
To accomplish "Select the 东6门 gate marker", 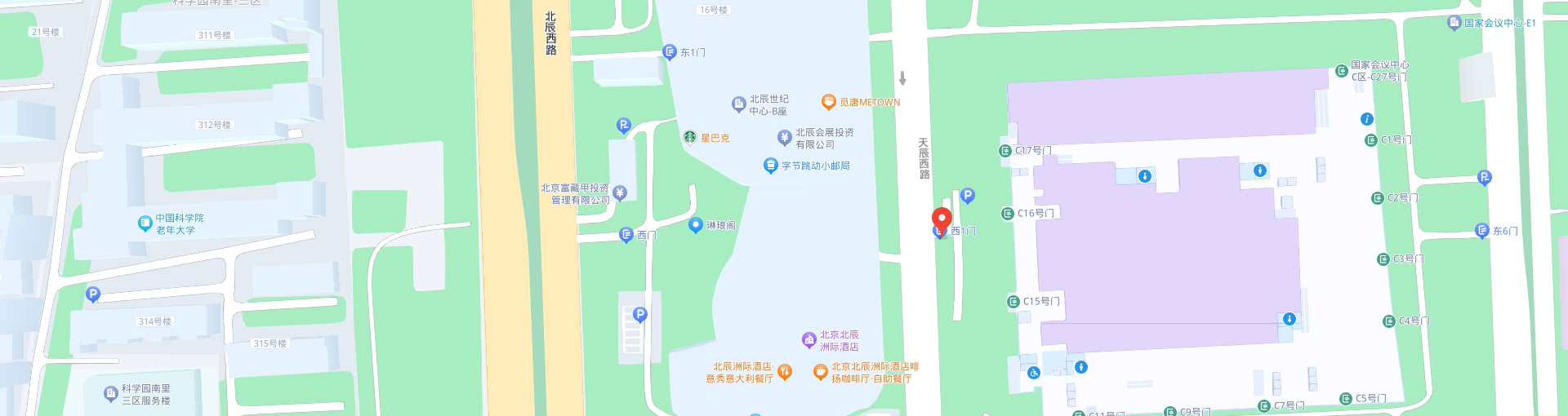I will (x=1482, y=231).
